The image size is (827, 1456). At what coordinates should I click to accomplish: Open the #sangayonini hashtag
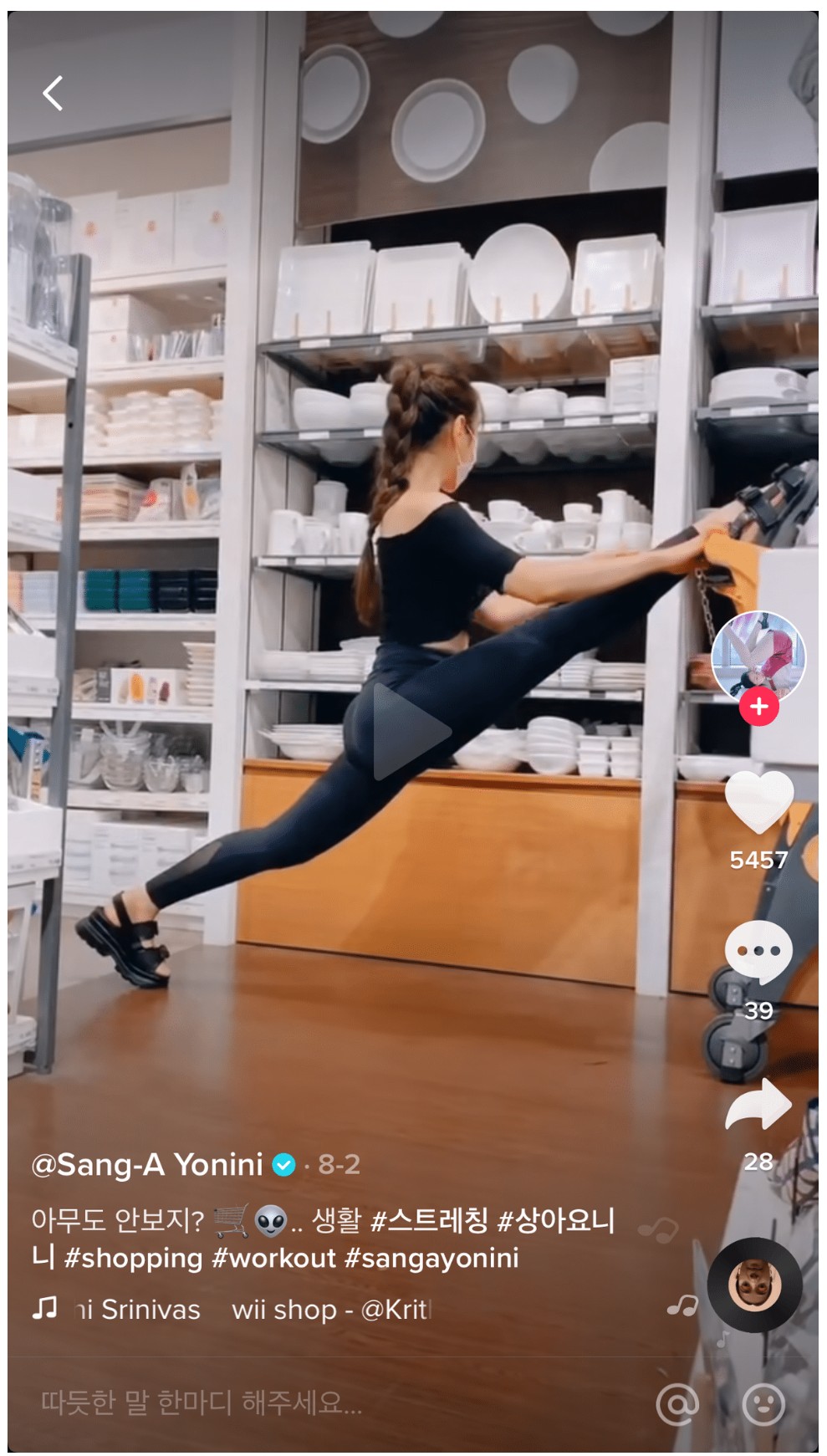click(431, 1258)
